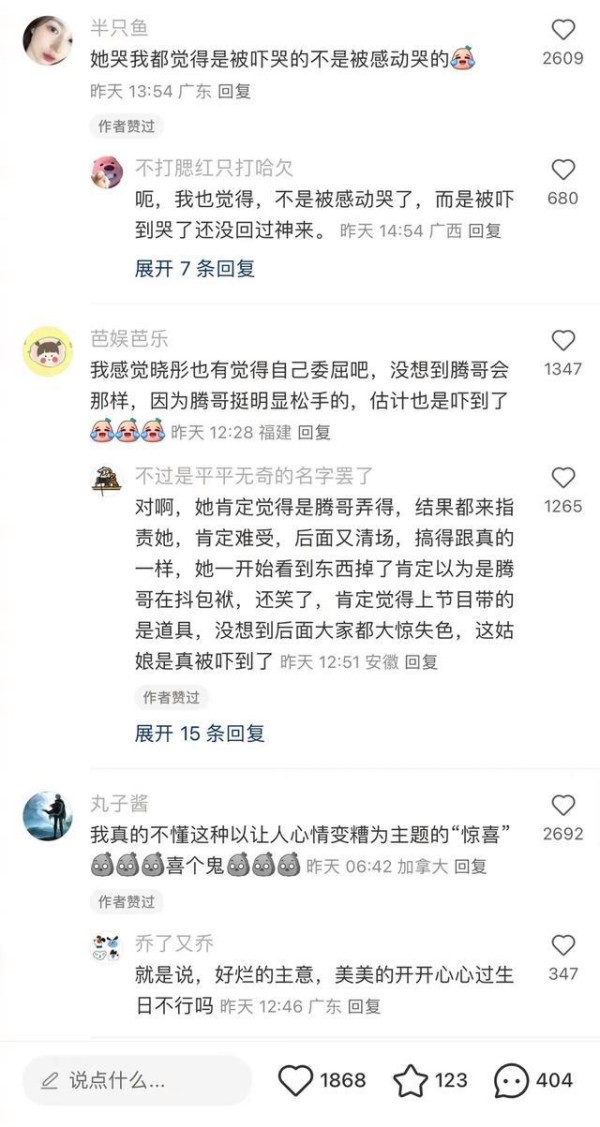The image size is (600, 1127).
Task: Expand 7 replies under 半只鱼's comment
Action: tap(195, 268)
